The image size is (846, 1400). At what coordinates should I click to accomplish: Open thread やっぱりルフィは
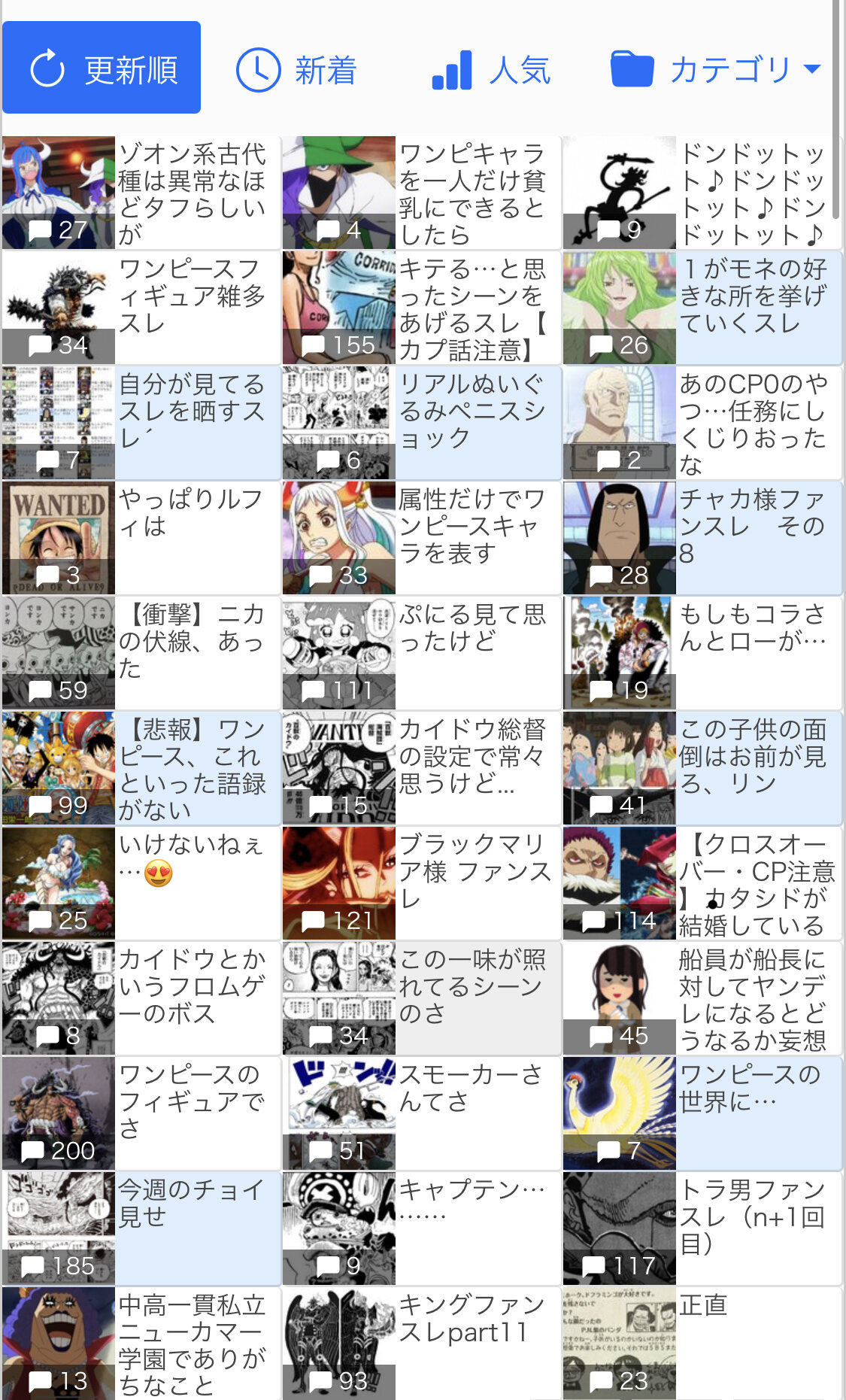141,538
